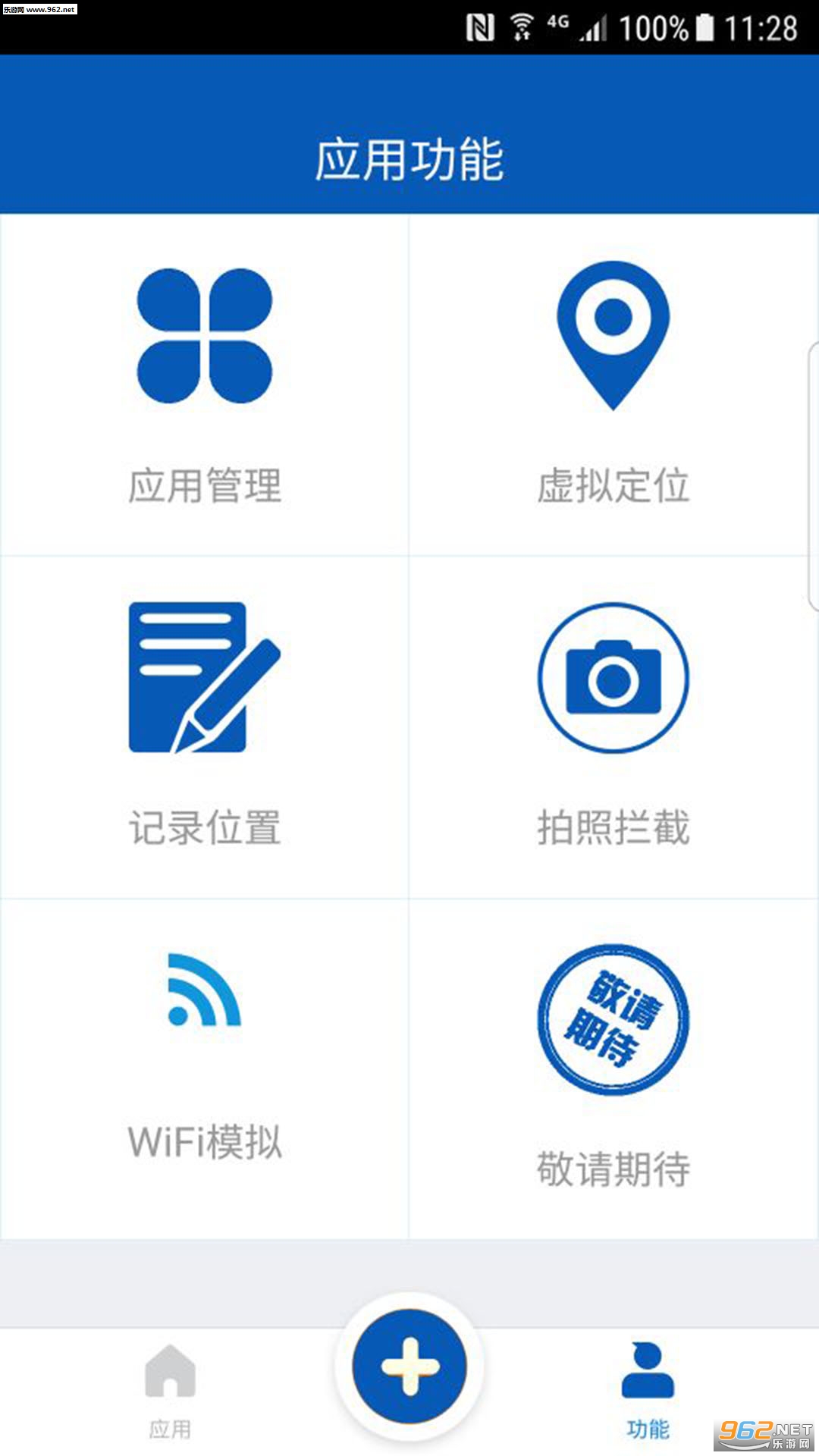The width and height of the screenshot is (819, 1456).
Task: Open 拍照拦截 photo interception
Action: coord(613,726)
